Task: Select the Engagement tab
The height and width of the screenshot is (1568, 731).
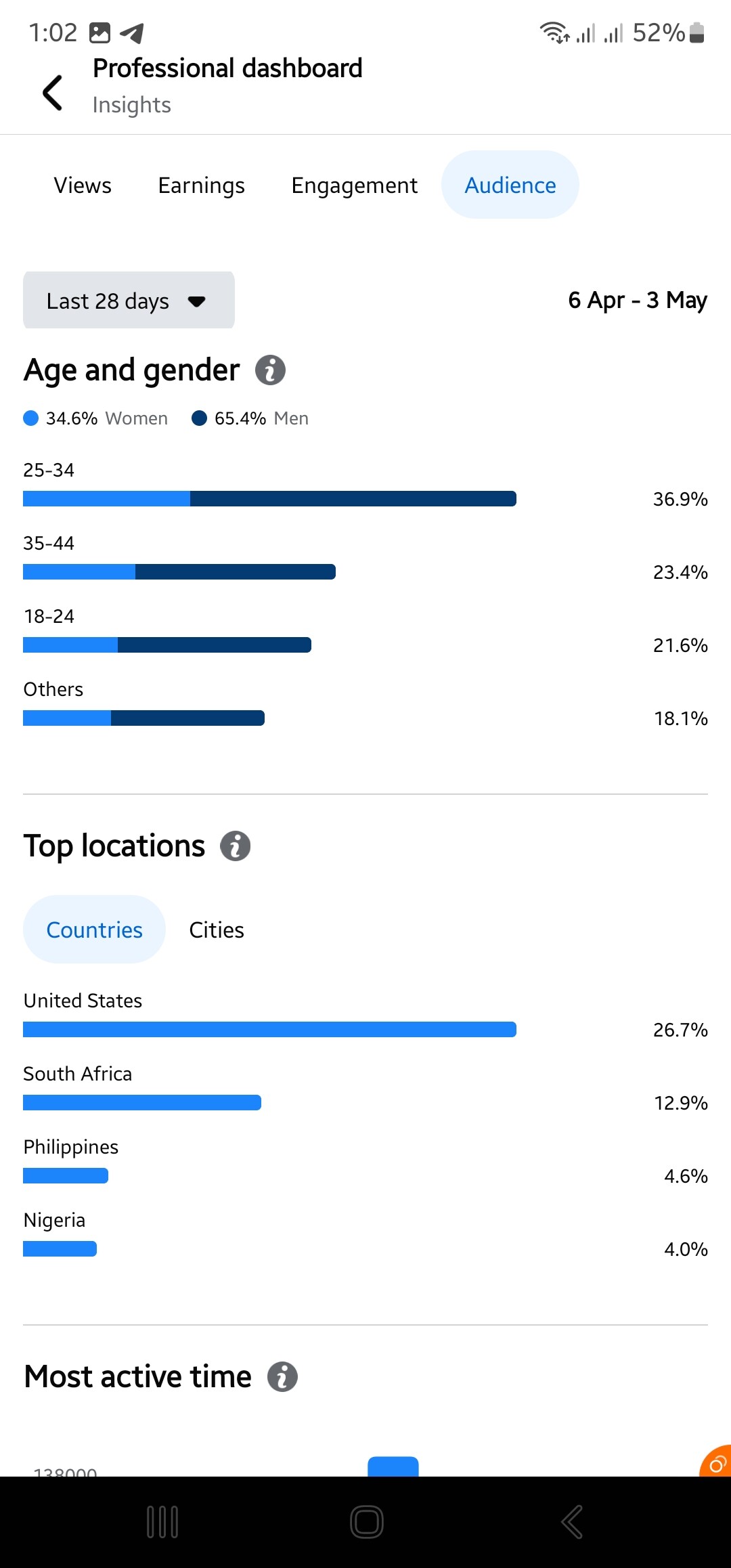Action: [354, 185]
